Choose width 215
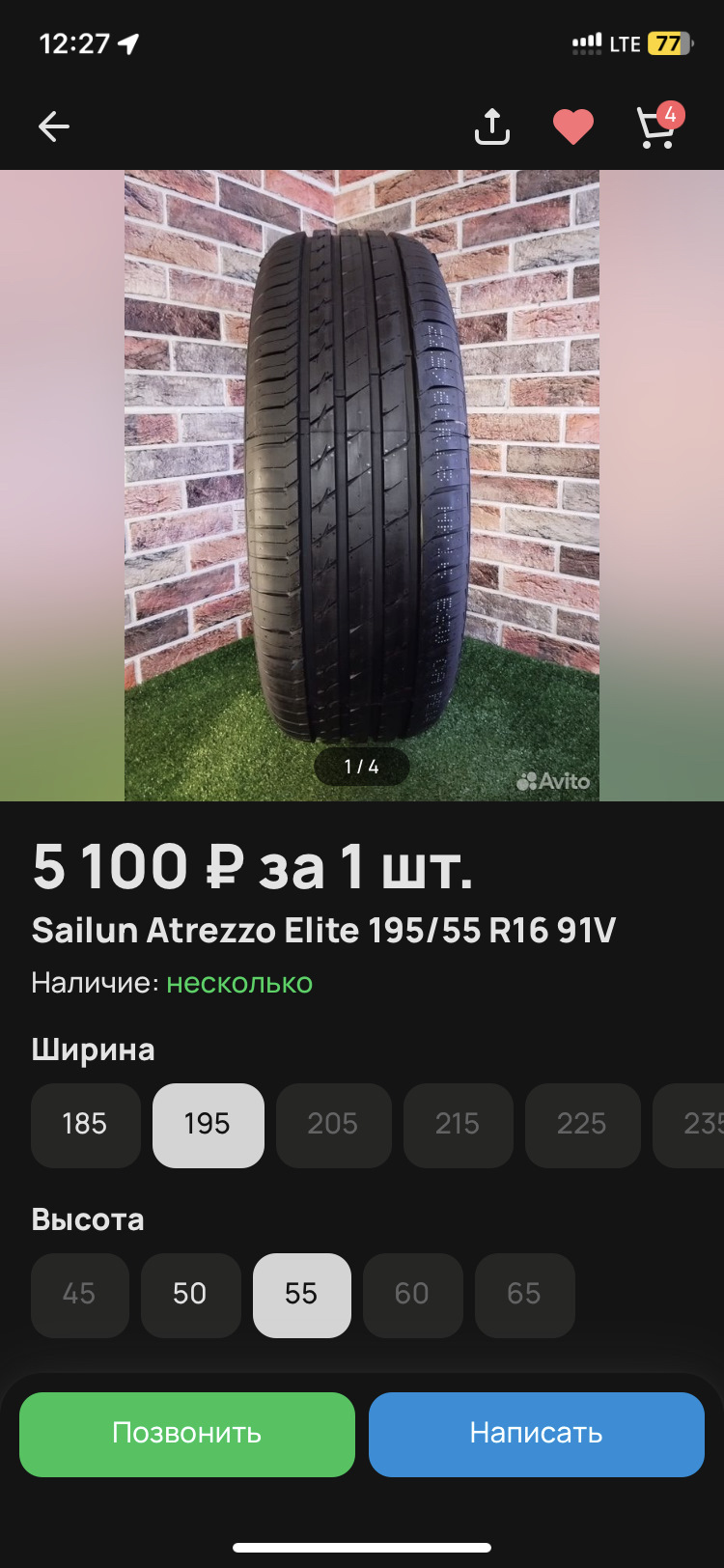Viewport: 724px width, 1568px height. pos(458,1125)
